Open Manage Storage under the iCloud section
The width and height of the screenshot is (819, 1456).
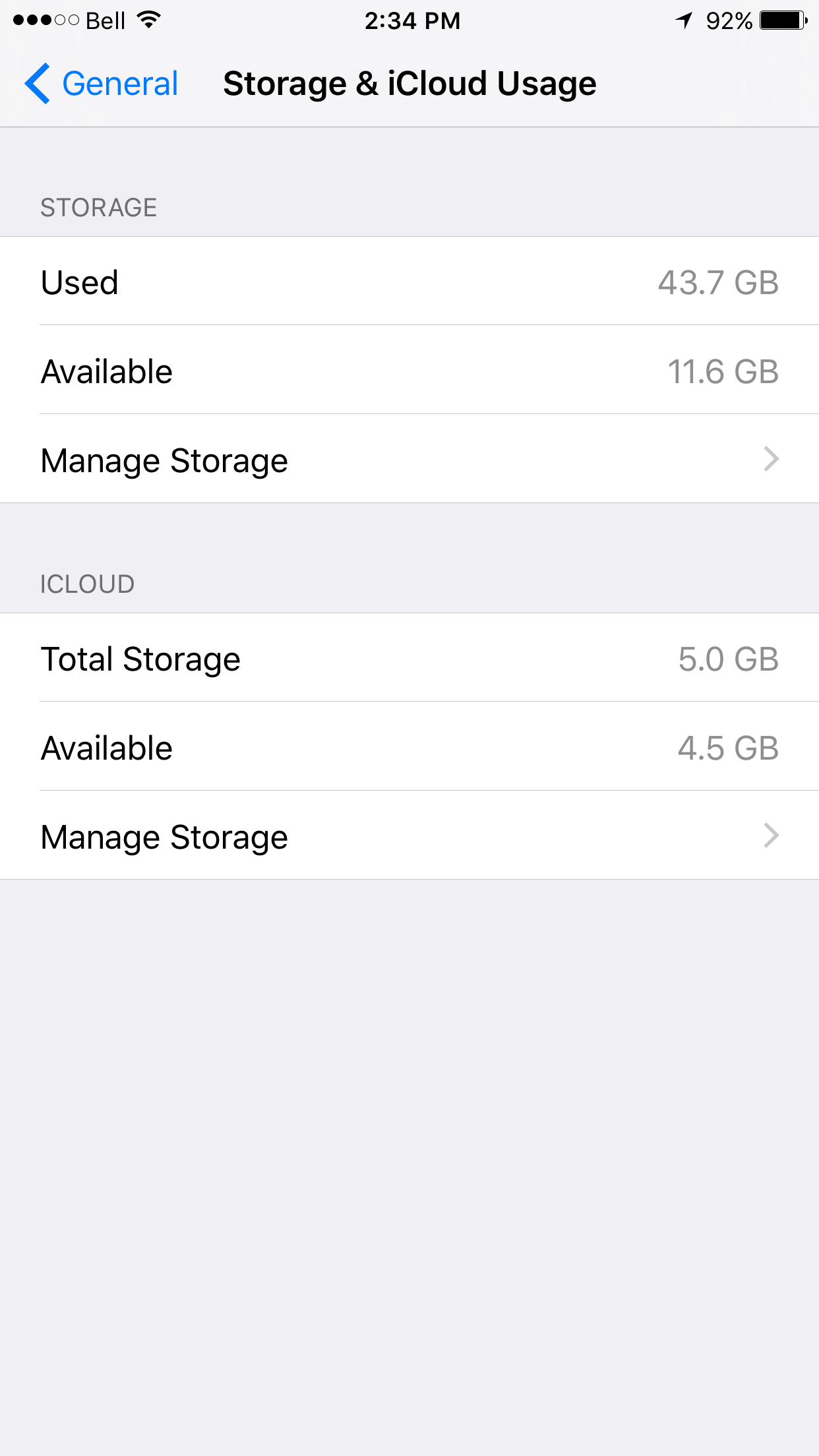pos(409,835)
